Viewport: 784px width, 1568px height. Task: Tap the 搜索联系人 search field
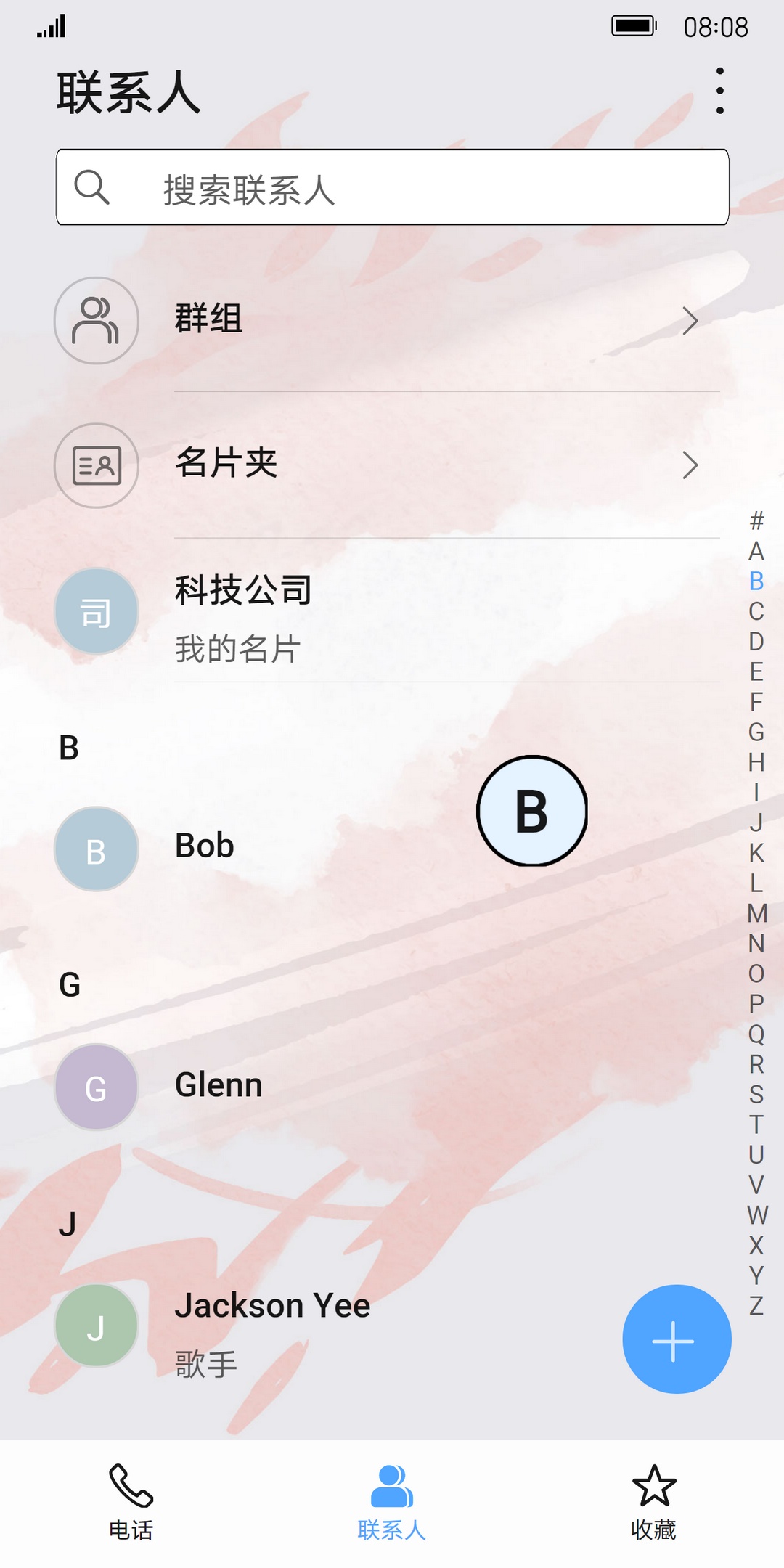tap(392, 187)
